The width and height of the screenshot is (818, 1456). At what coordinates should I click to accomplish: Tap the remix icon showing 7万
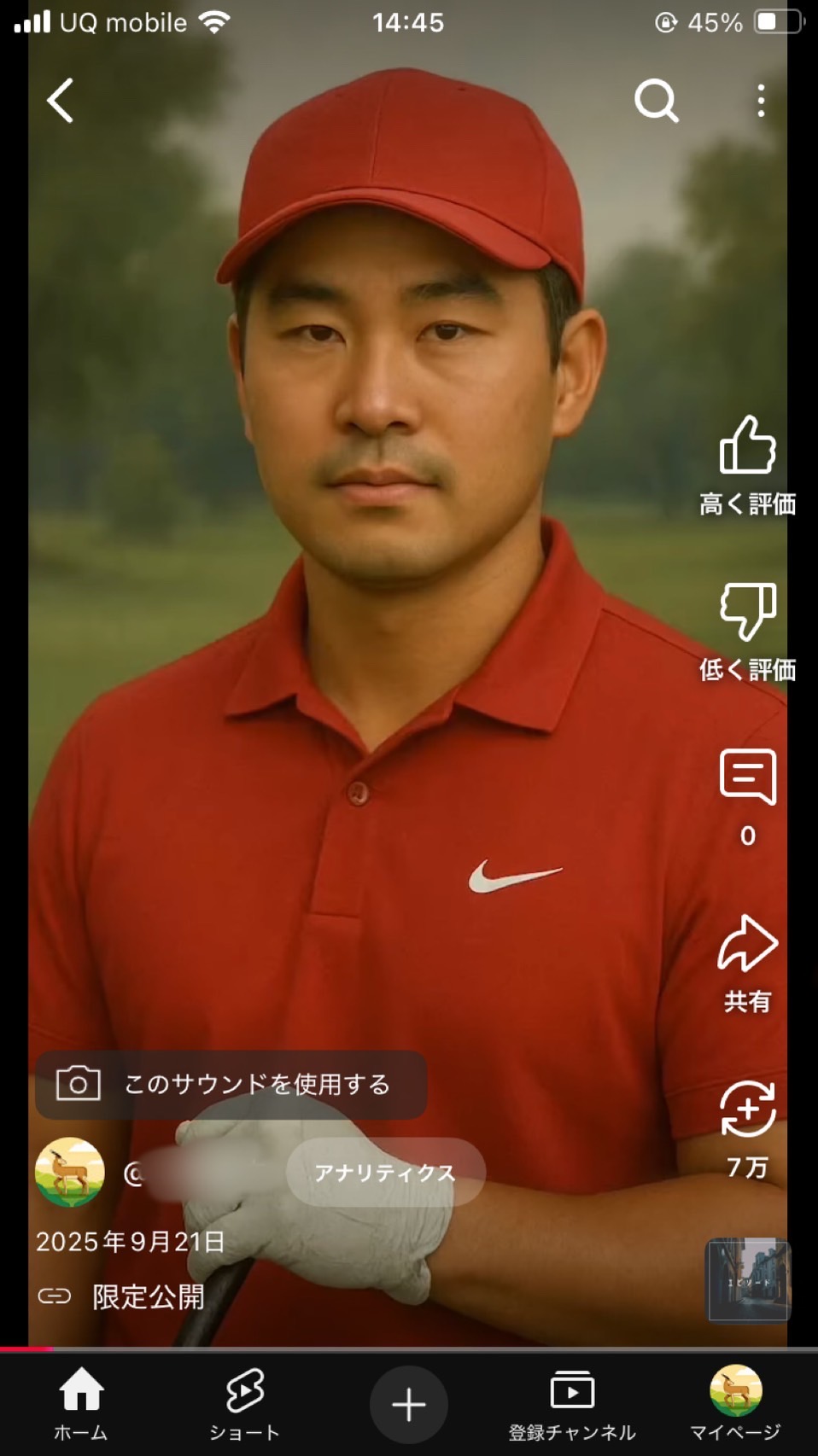[x=747, y=1109]
